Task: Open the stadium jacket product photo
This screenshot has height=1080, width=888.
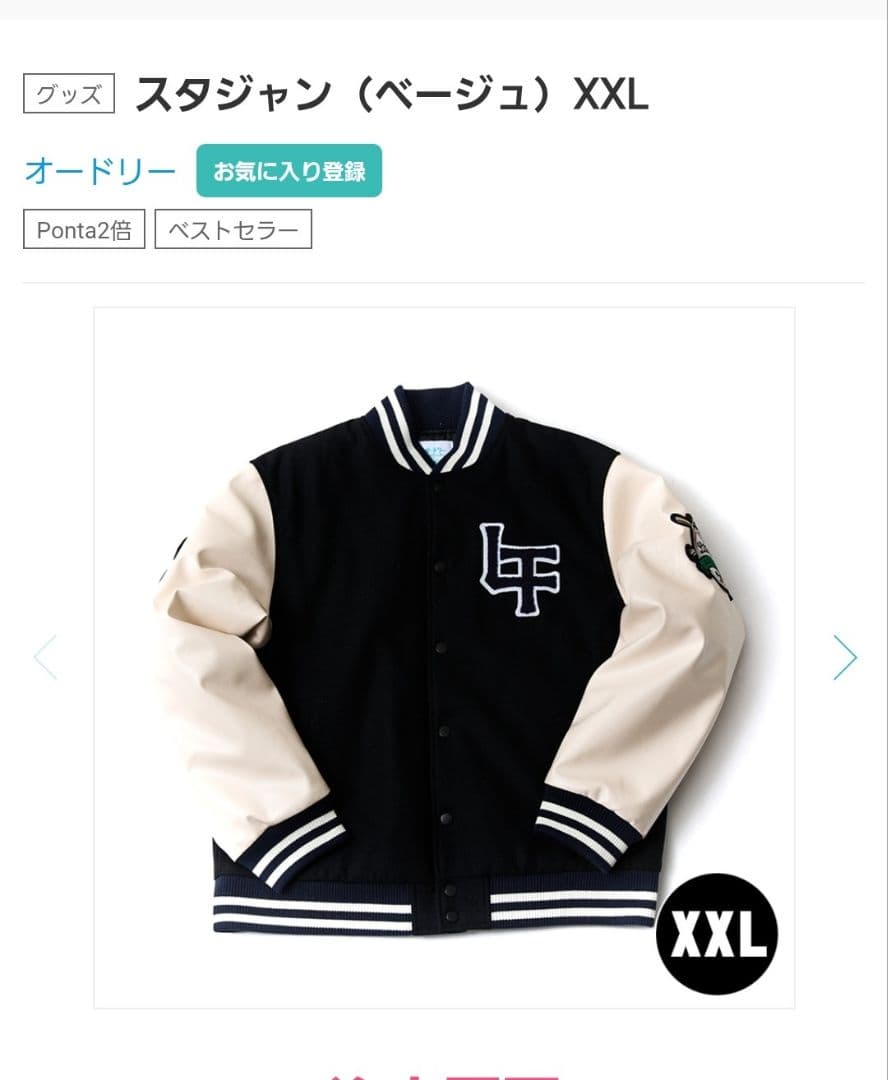Action: pos(444,657)
